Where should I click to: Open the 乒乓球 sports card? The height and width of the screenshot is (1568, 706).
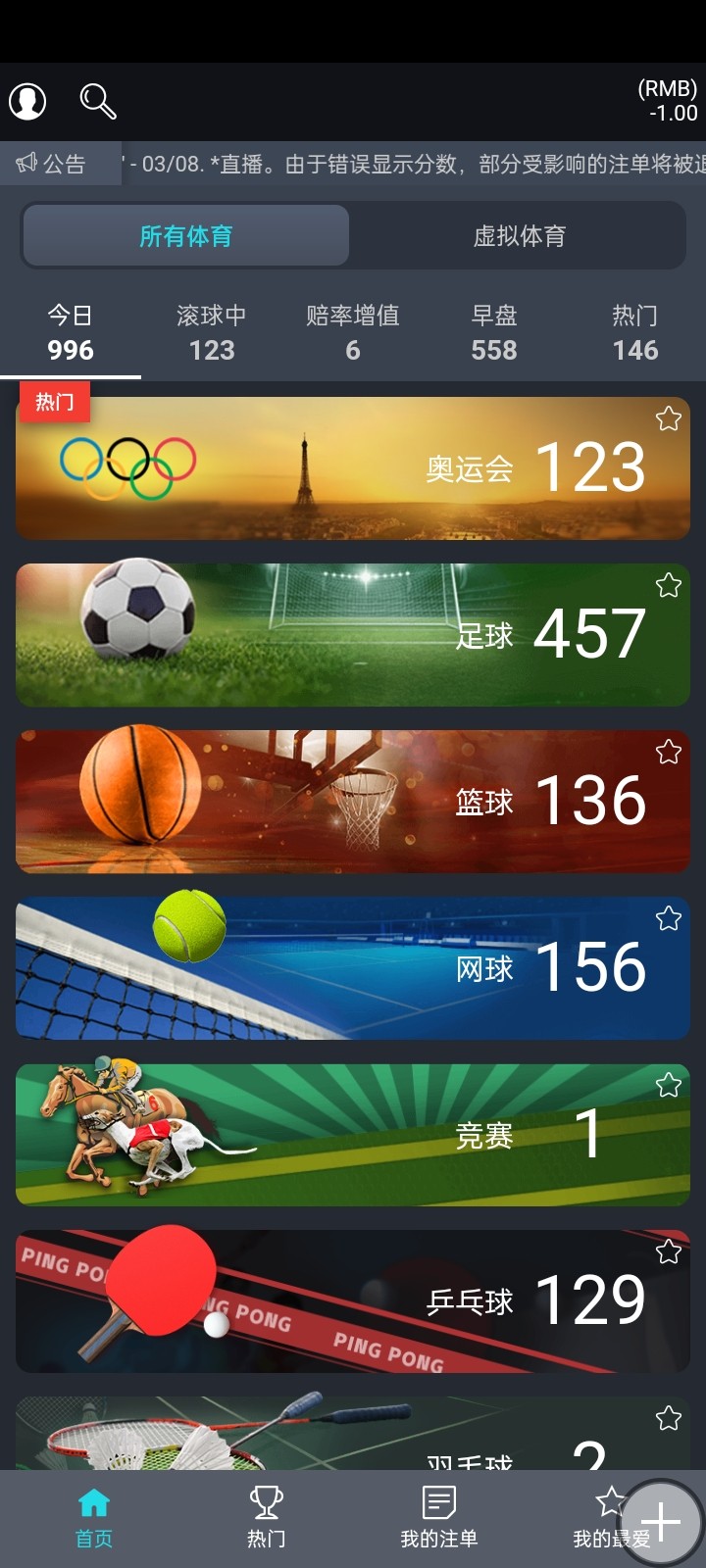click(353, 1301)
